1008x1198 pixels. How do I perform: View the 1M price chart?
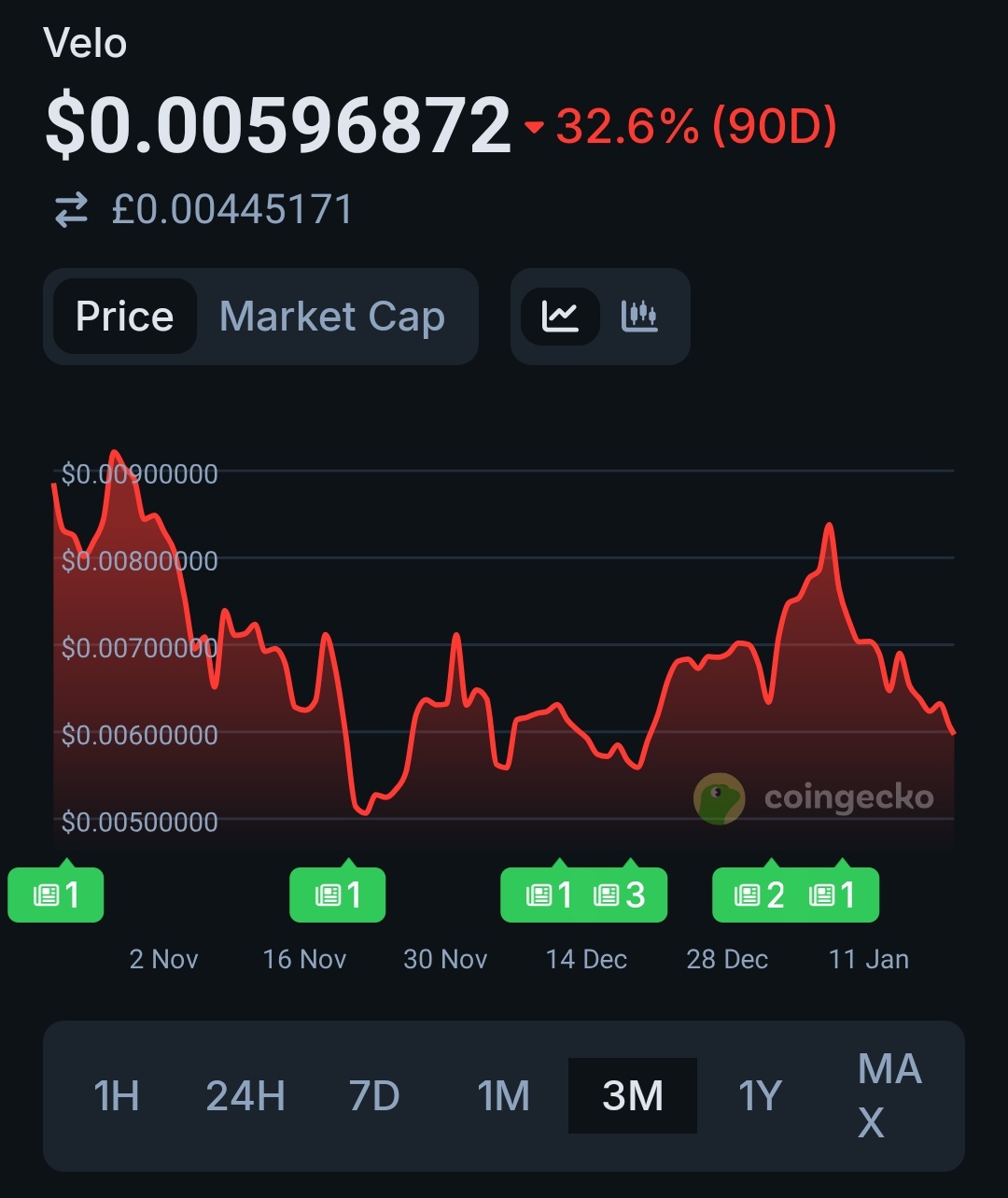(x=503, y=1095)
